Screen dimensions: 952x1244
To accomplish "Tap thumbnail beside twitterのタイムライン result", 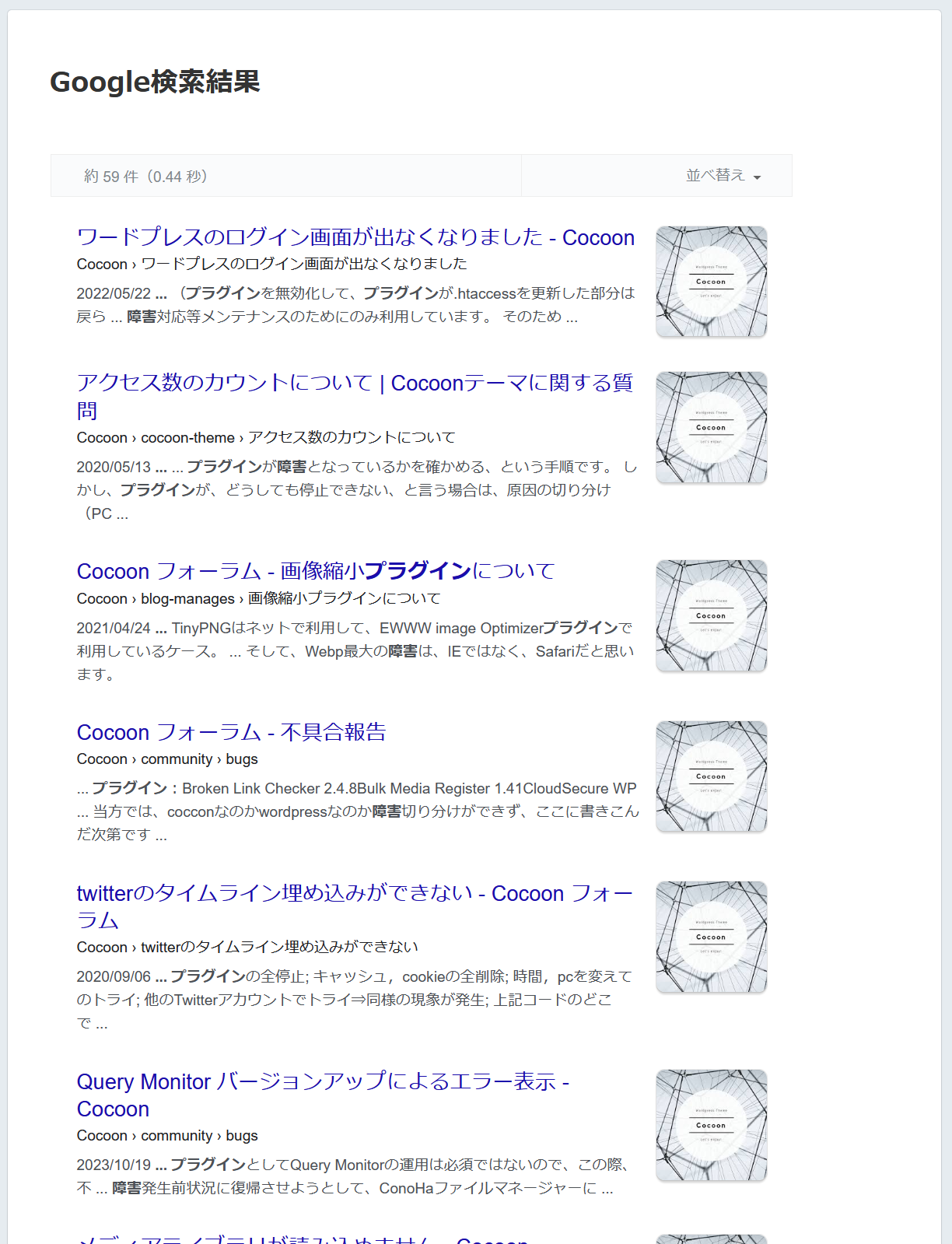I will (x=712, y=937).
